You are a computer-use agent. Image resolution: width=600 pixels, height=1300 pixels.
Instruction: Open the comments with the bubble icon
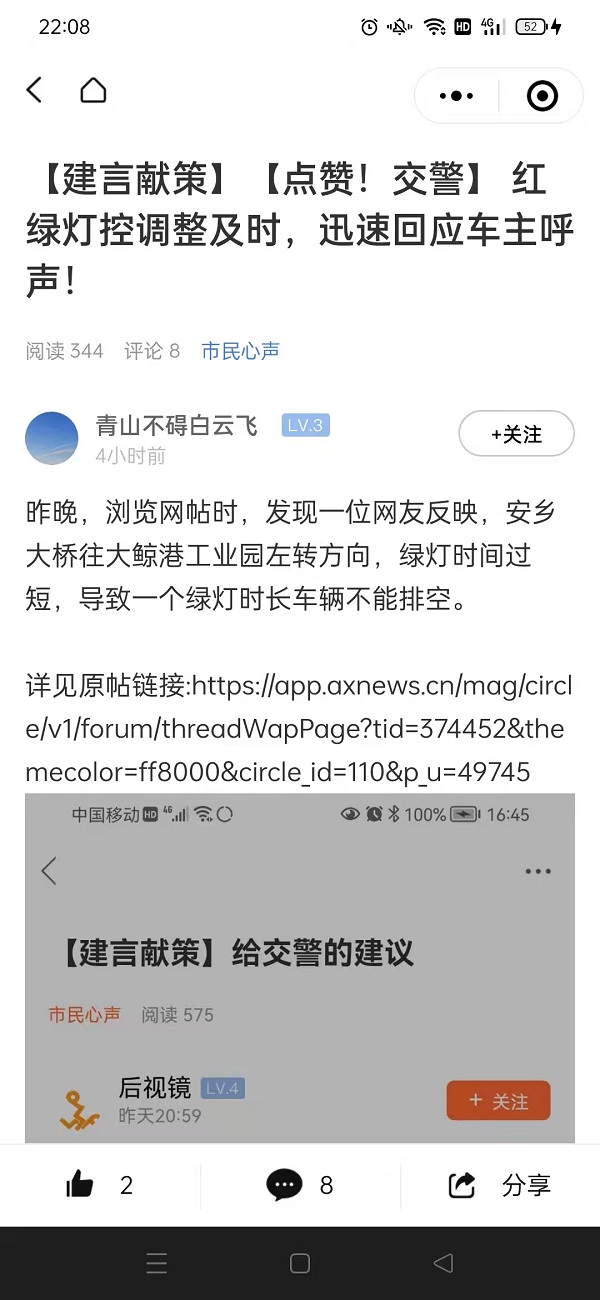pyautogui.click(x=284, y=1186)
